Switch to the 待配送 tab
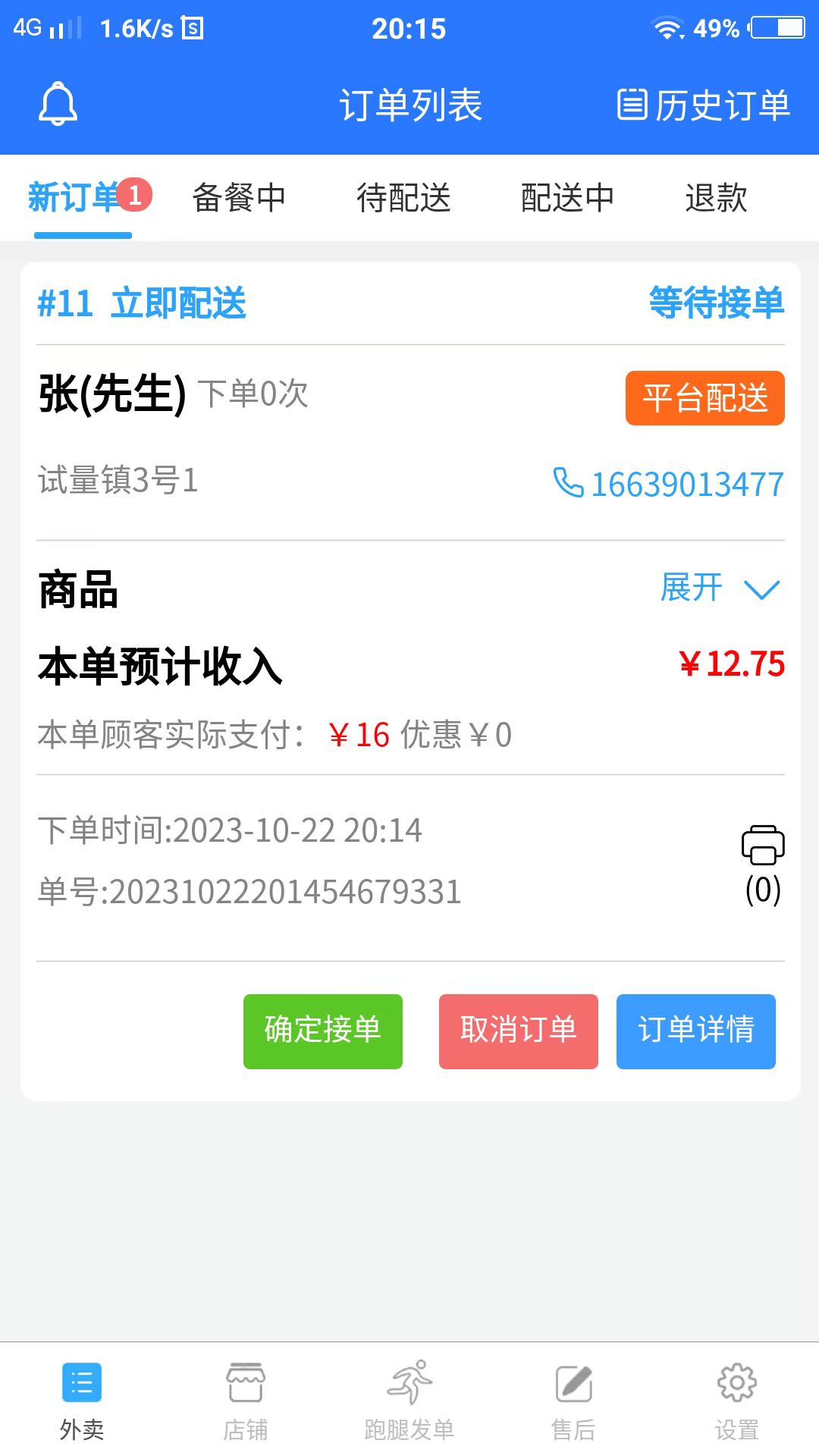The width and height of the screenshot is (819, 1456). coord(403,198)
